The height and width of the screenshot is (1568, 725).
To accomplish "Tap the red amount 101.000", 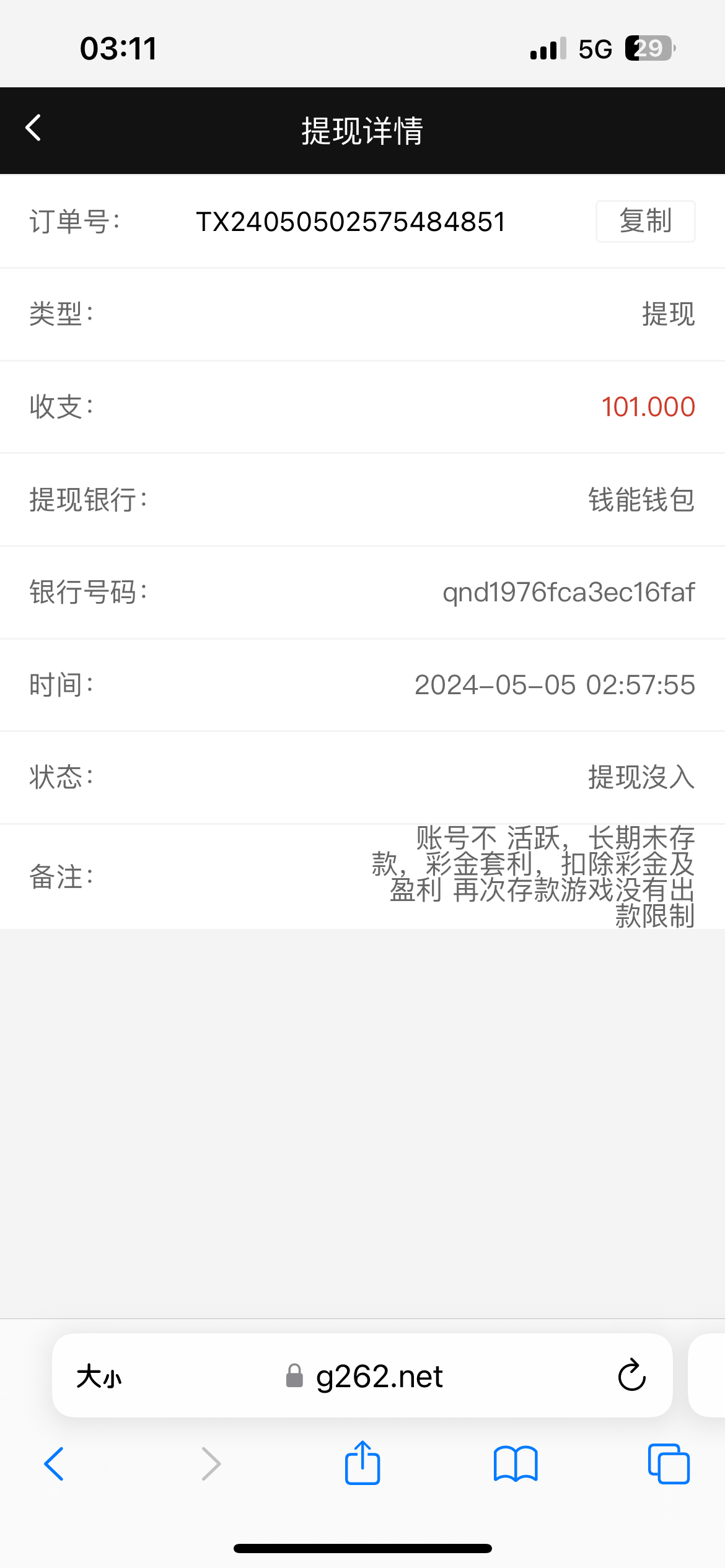I will [648, 407].
